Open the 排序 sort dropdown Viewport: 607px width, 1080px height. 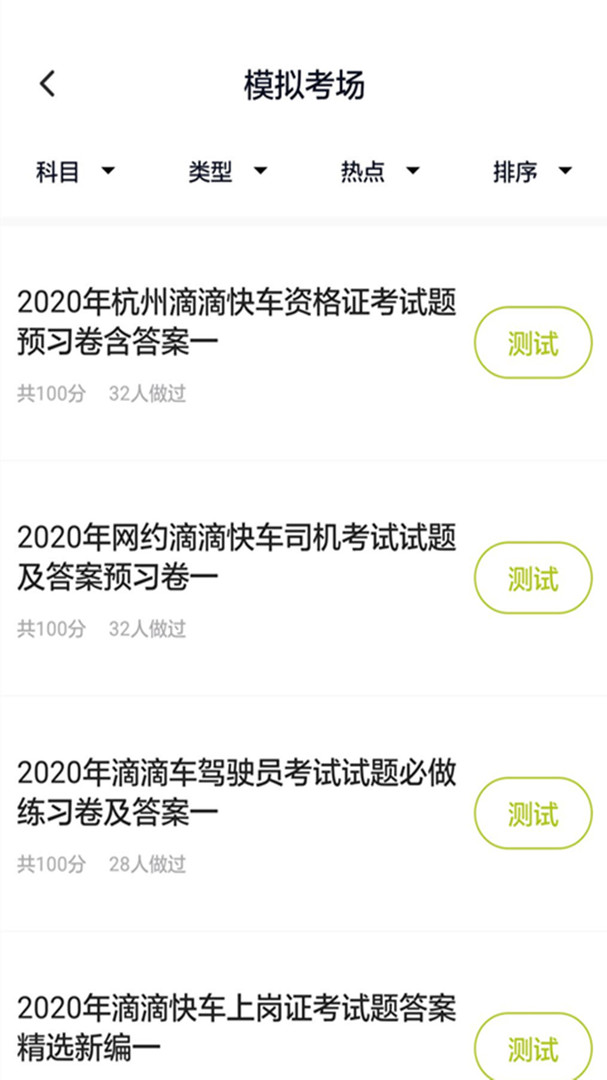coord(533,171)
